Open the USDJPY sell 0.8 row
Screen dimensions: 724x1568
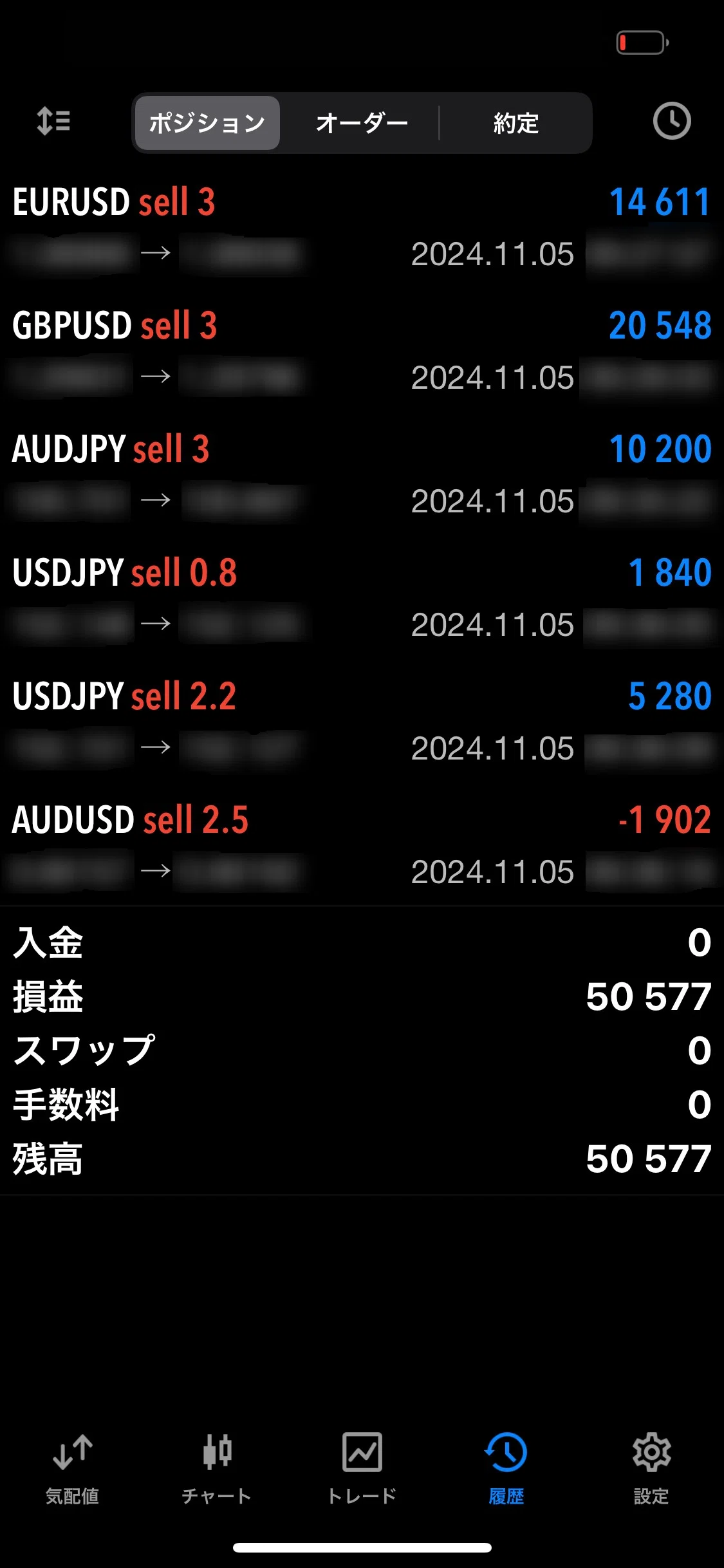tap(362, 598)
